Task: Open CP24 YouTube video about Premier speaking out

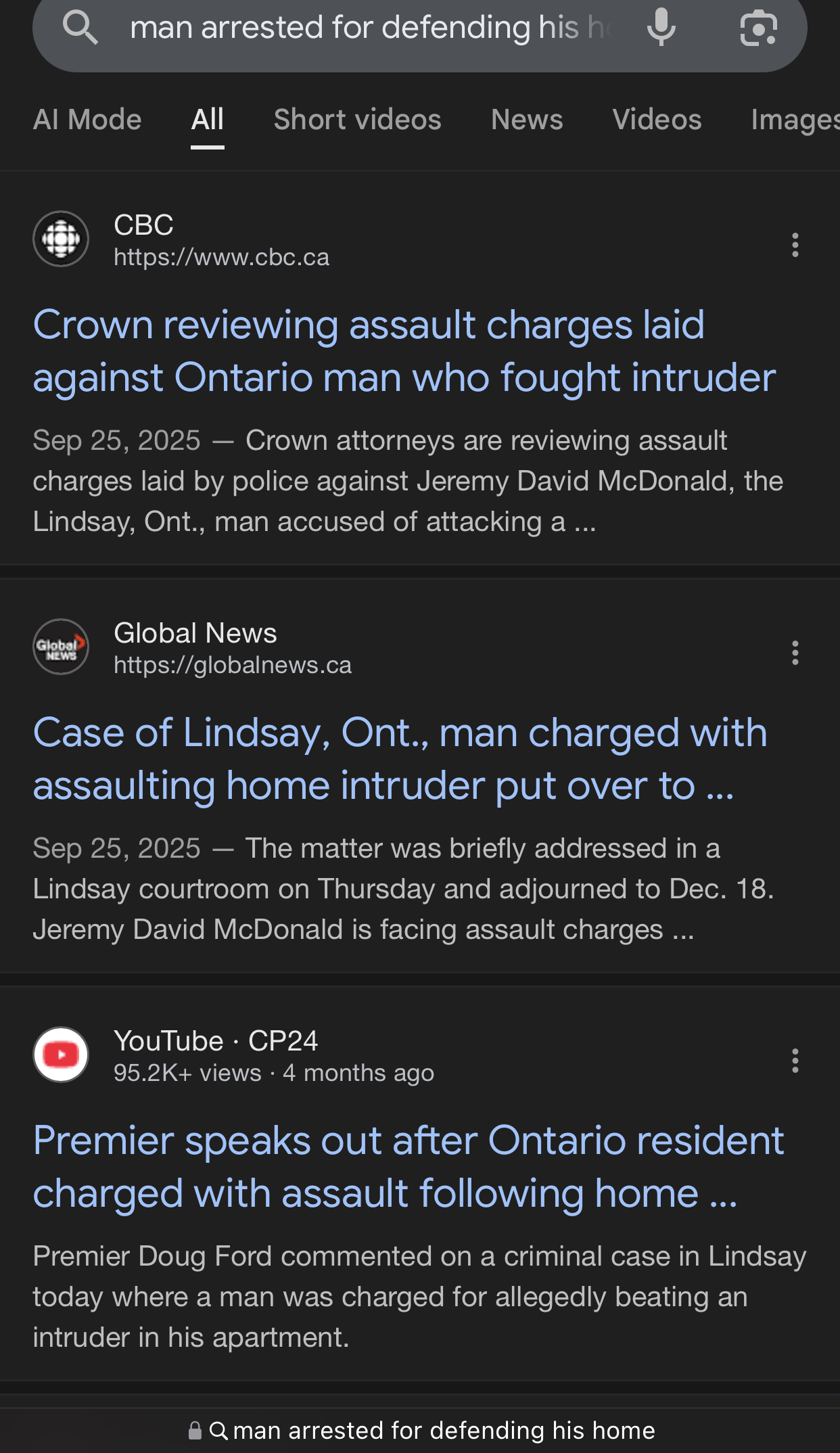Action: (409, 1167)
